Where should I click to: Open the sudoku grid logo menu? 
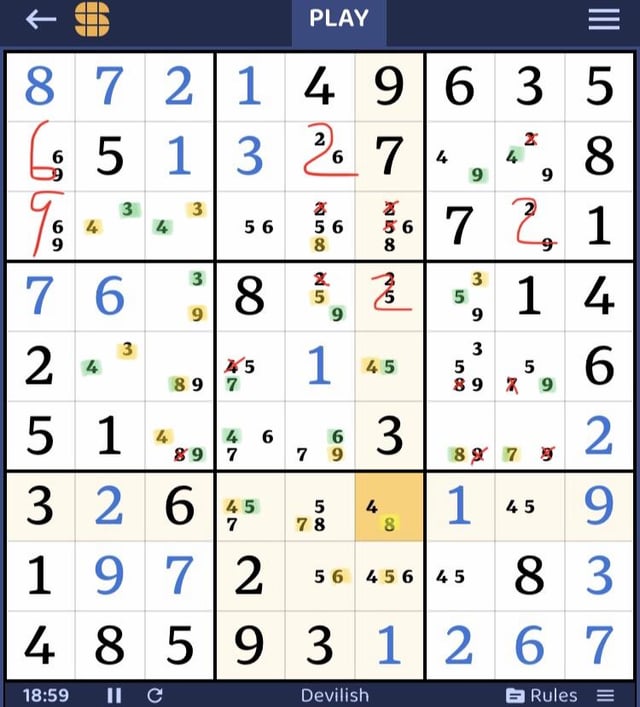coord(93,19)
